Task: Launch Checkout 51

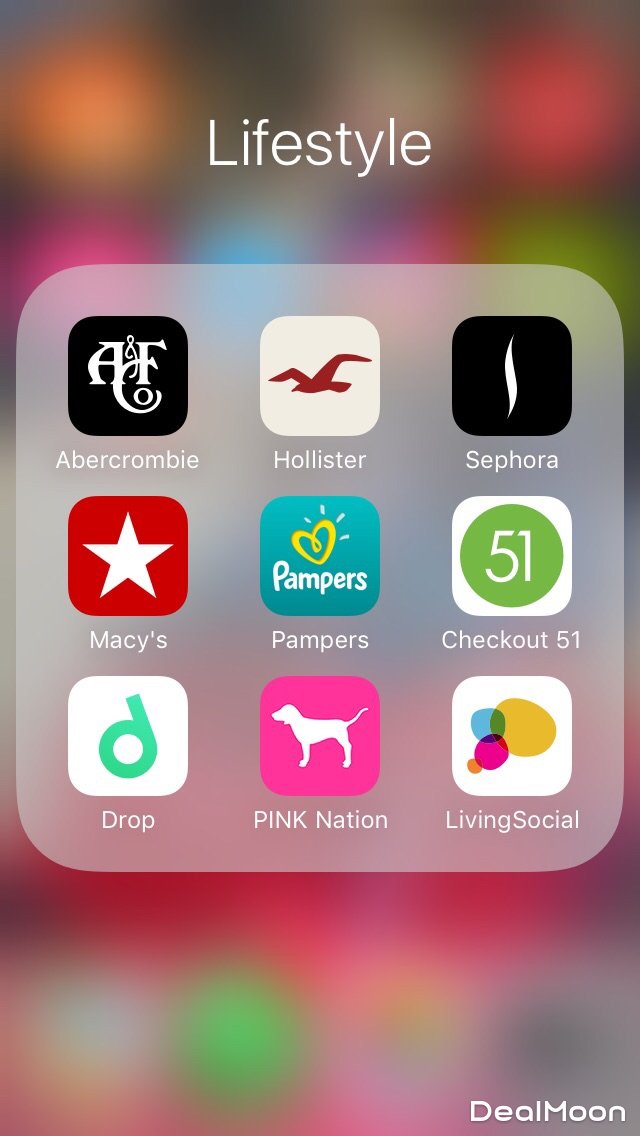Action: (512, 556)
